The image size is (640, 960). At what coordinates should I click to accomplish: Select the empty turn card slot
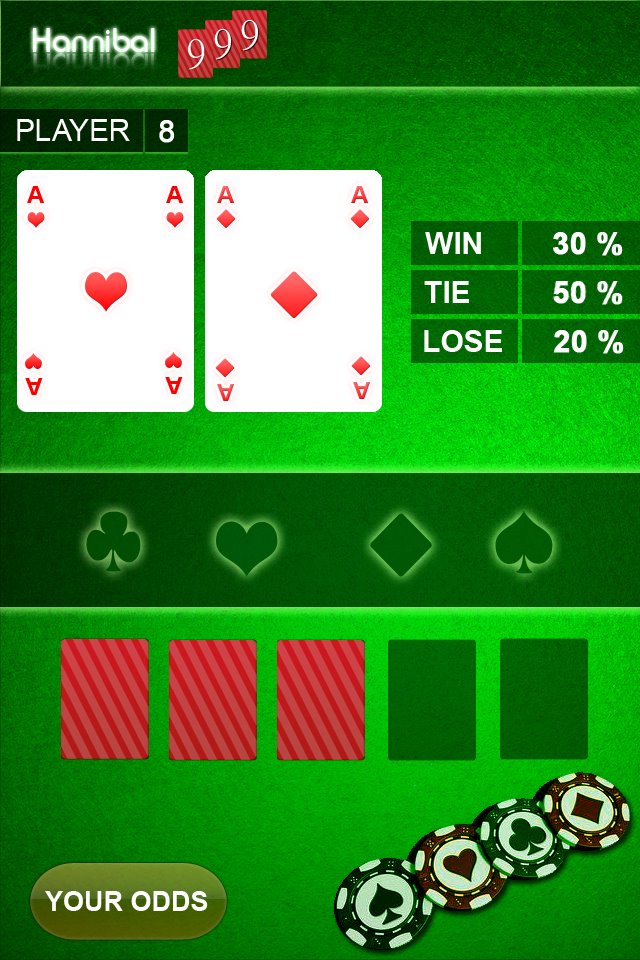(x=431, y=699)
